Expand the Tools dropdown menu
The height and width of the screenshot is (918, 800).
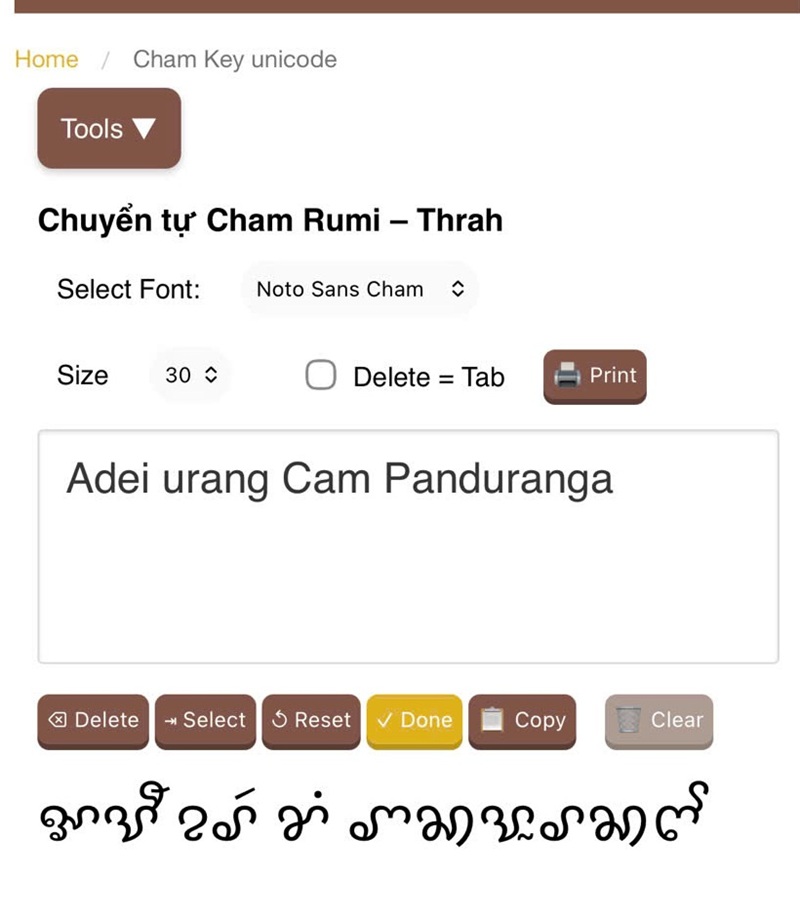click(109, 128)
